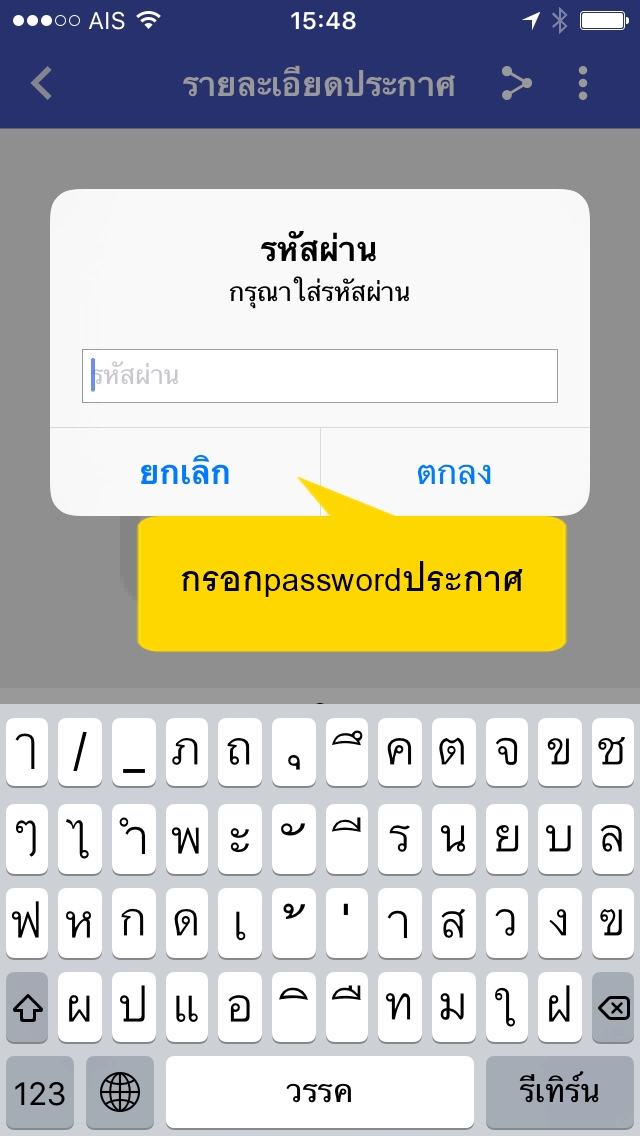The image size is (640, 1136).
Task: Tap the รีเทิร์น return key
Action: (559, 1092)
